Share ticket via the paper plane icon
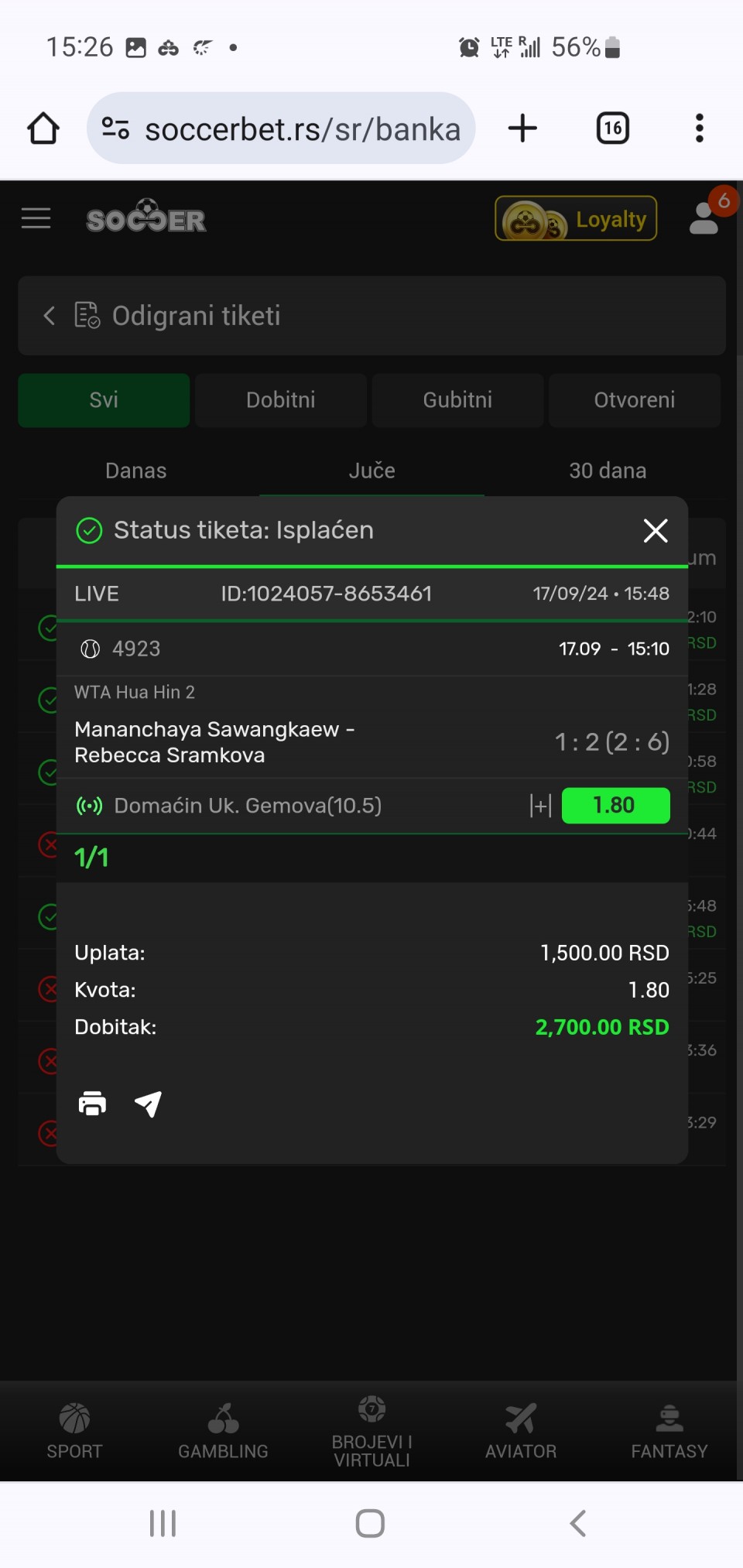 (x=148, y=1104)
